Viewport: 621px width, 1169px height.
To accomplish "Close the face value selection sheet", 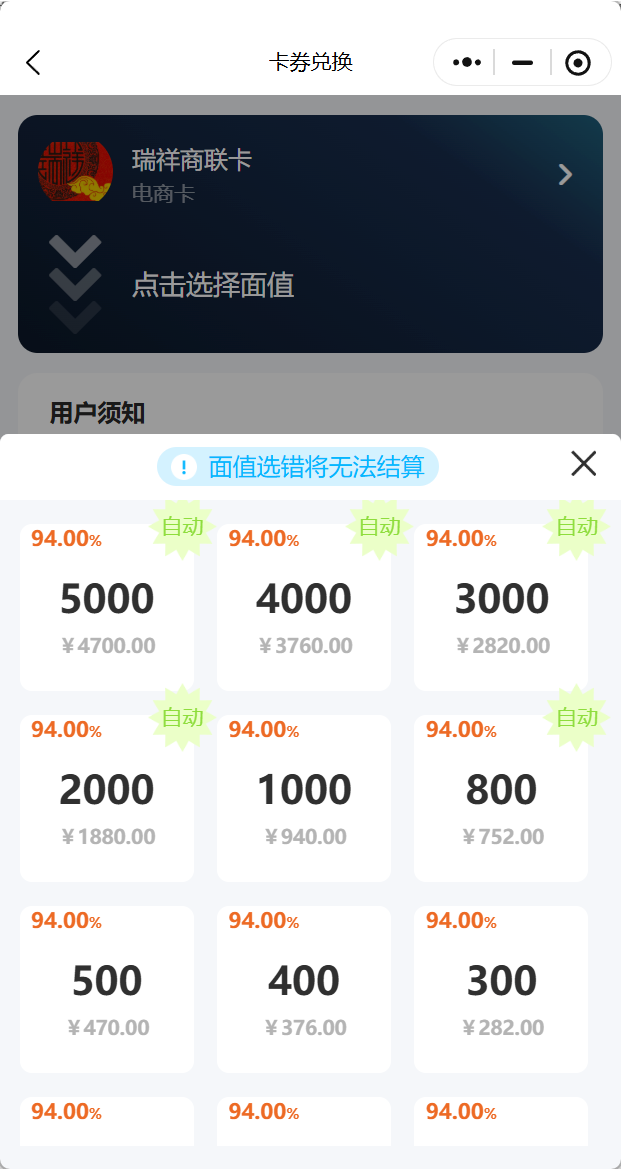I will click(x=583, y=463).
